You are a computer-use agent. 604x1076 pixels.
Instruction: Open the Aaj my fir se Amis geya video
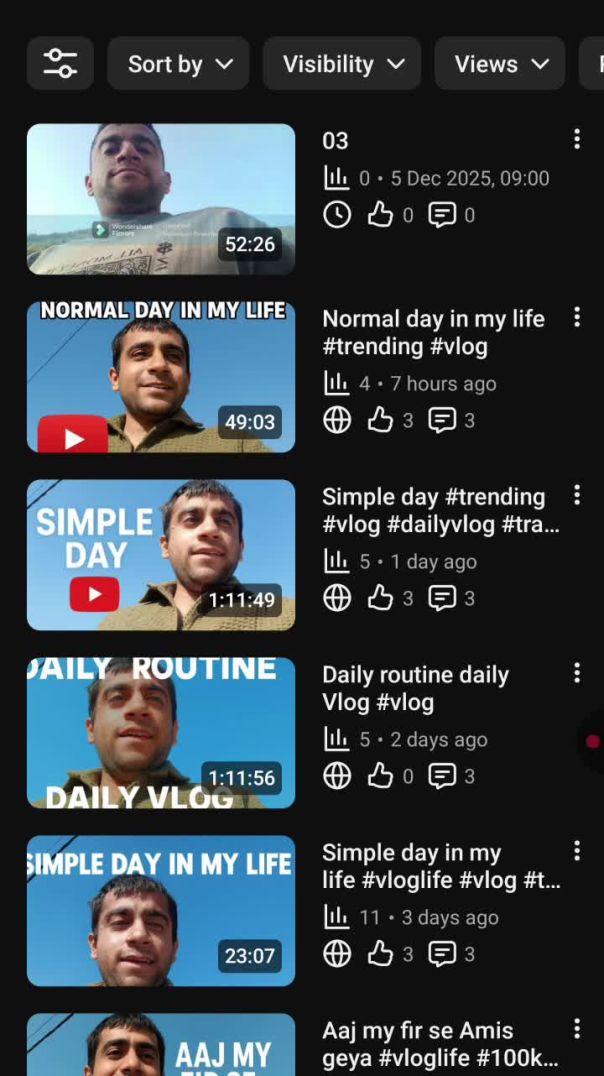pyautogui.click(x=161, y=1045)
